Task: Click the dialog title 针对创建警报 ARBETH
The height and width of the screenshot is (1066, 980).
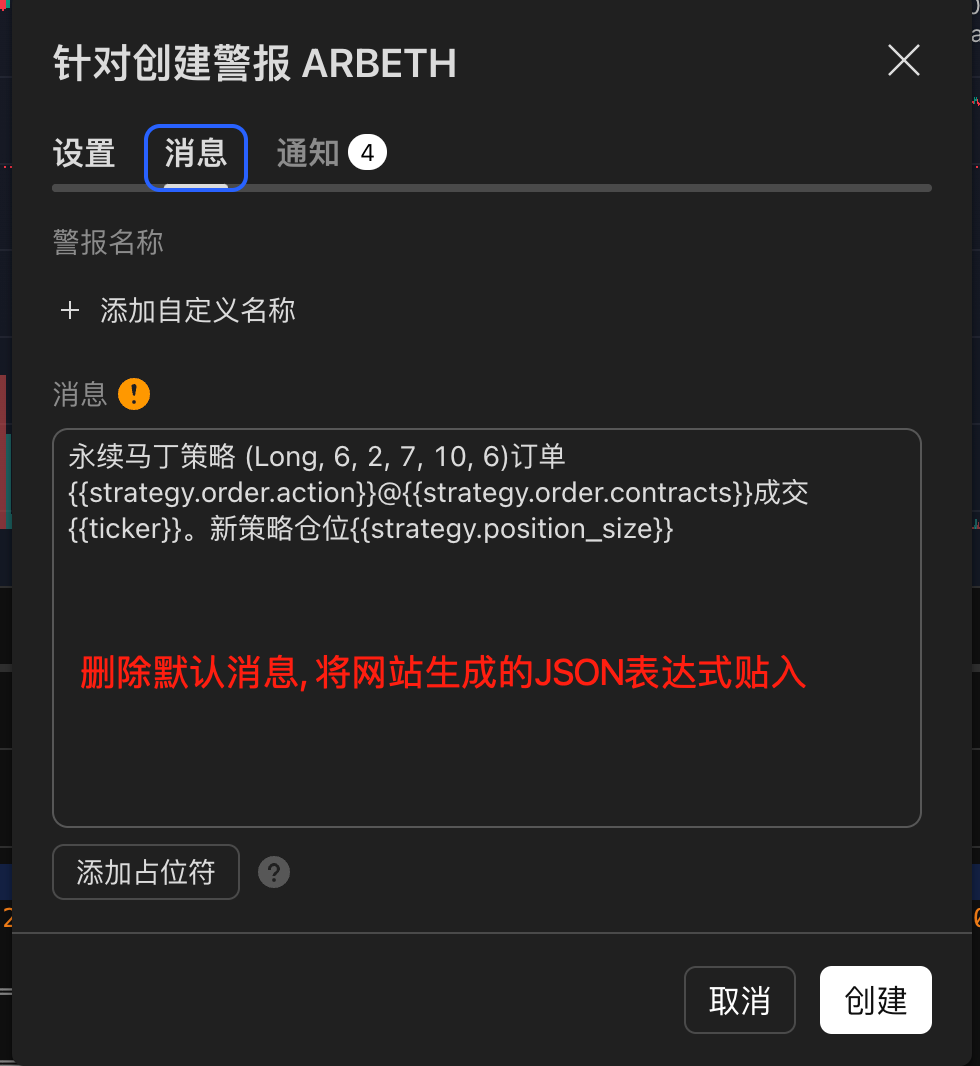Action: tap(254, 63)
